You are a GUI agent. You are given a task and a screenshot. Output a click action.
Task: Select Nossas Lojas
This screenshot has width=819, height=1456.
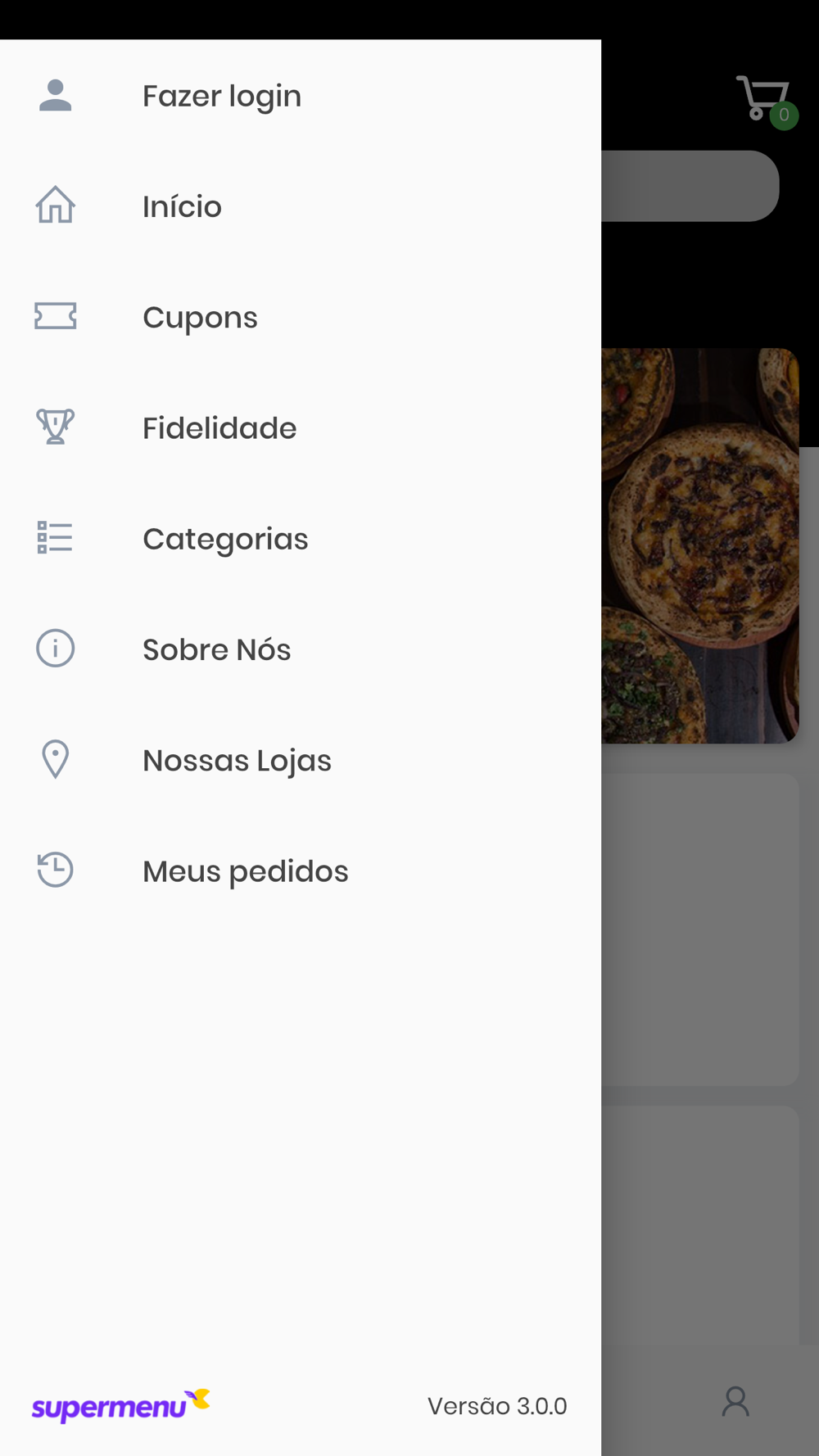coord(301,760)
